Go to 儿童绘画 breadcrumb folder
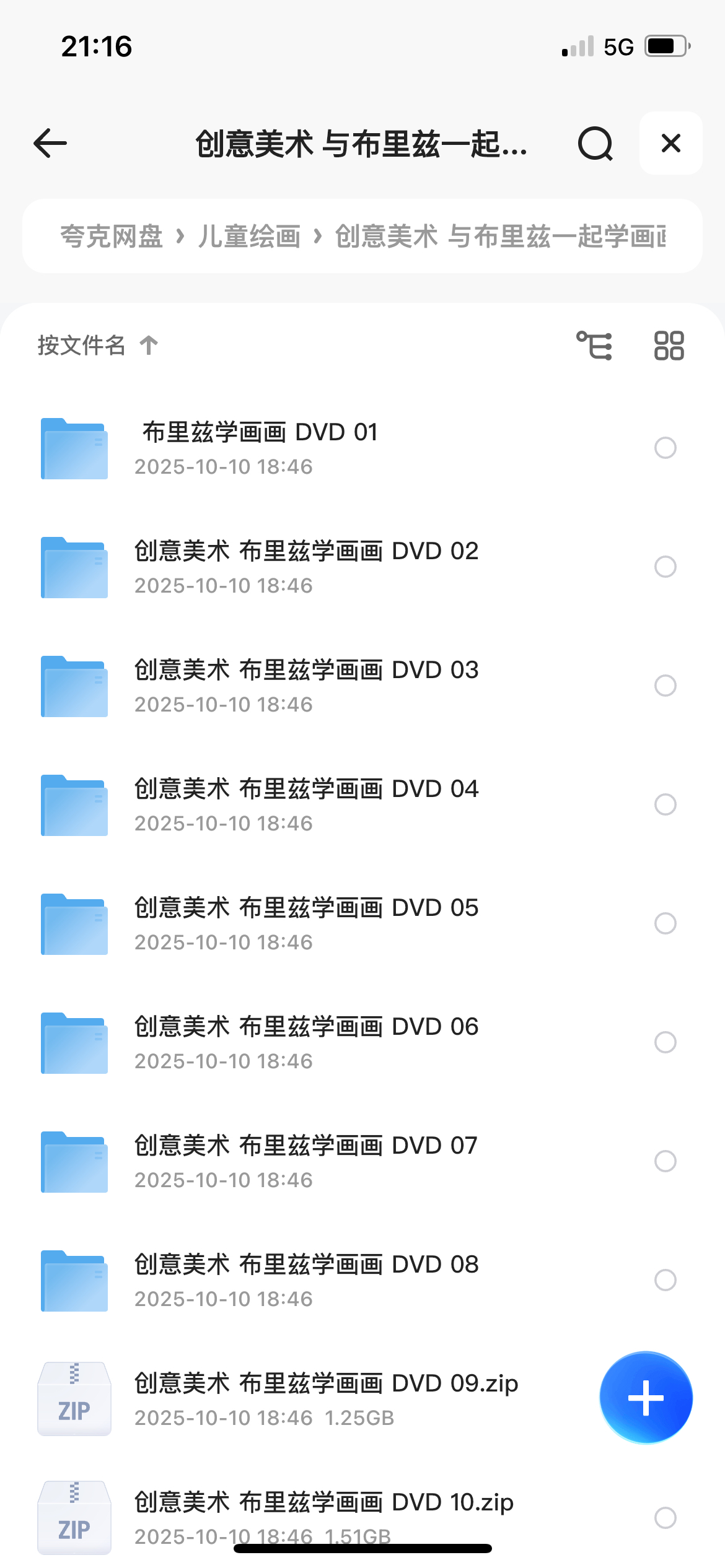The width and height of the screenshot is (725, 1568). click(x=249, y=237)
